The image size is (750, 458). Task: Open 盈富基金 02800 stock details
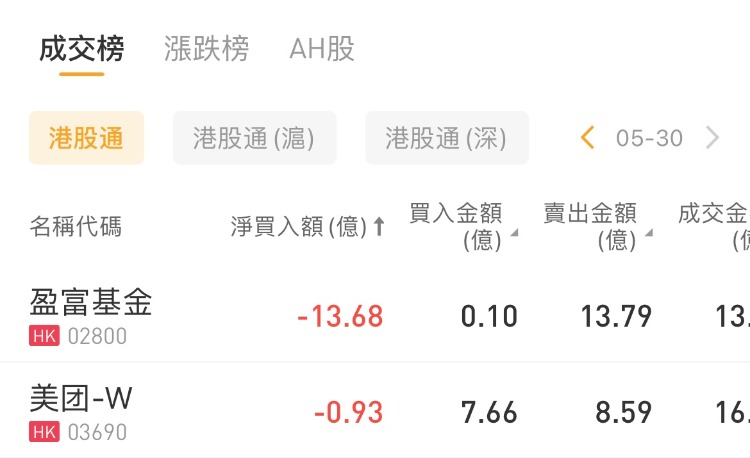pos(92,316)
